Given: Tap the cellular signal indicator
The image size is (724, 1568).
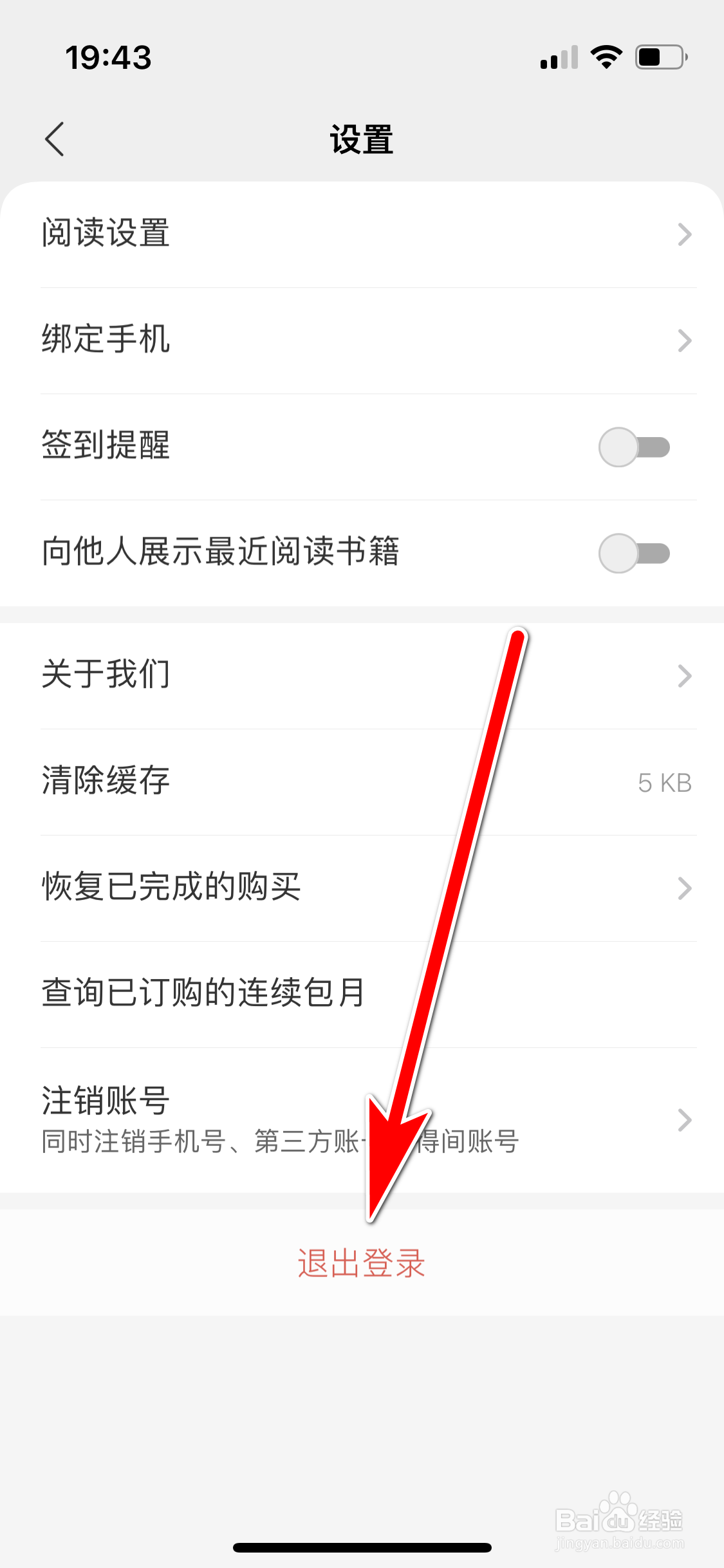Looking at the screenshot, I should click(557, 57).
